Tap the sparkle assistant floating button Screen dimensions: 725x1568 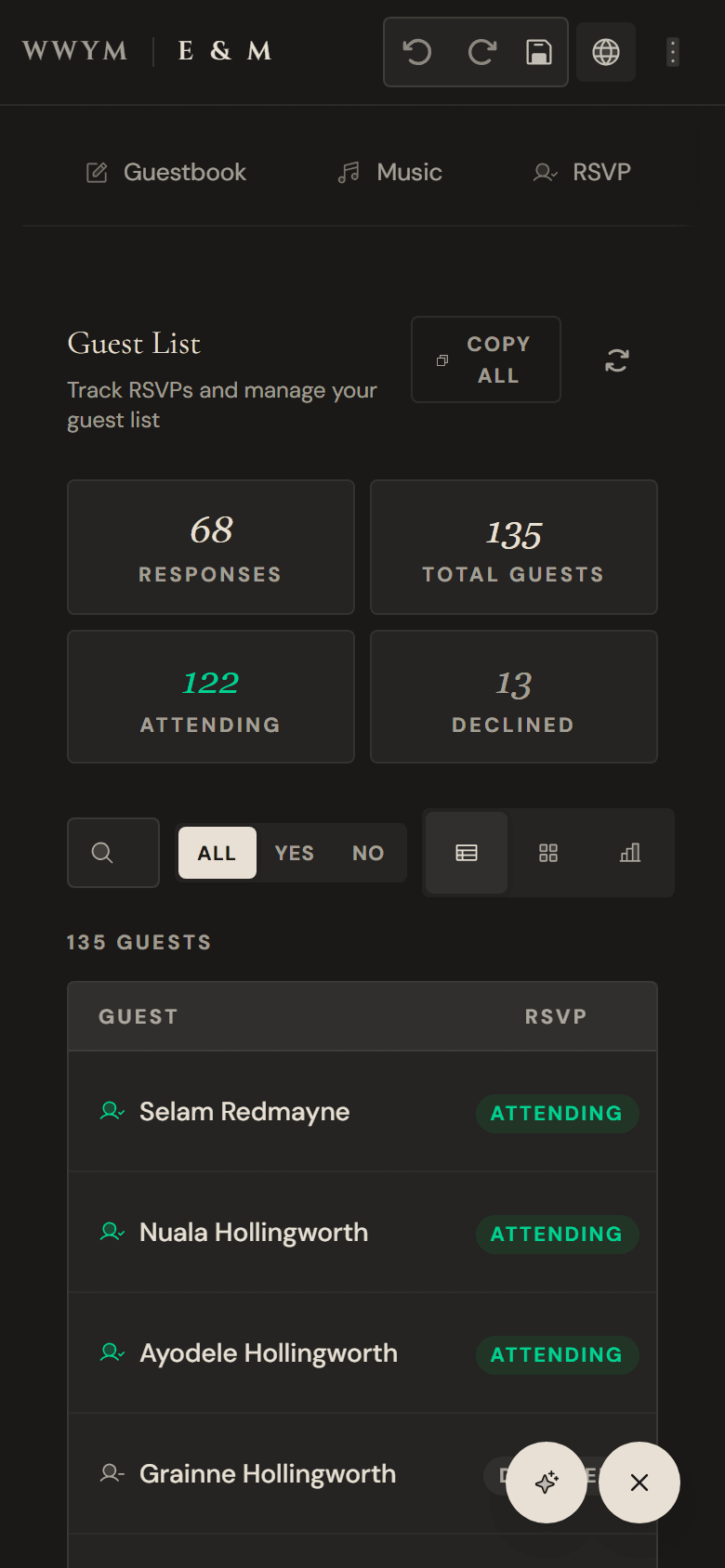point(547,1483)
